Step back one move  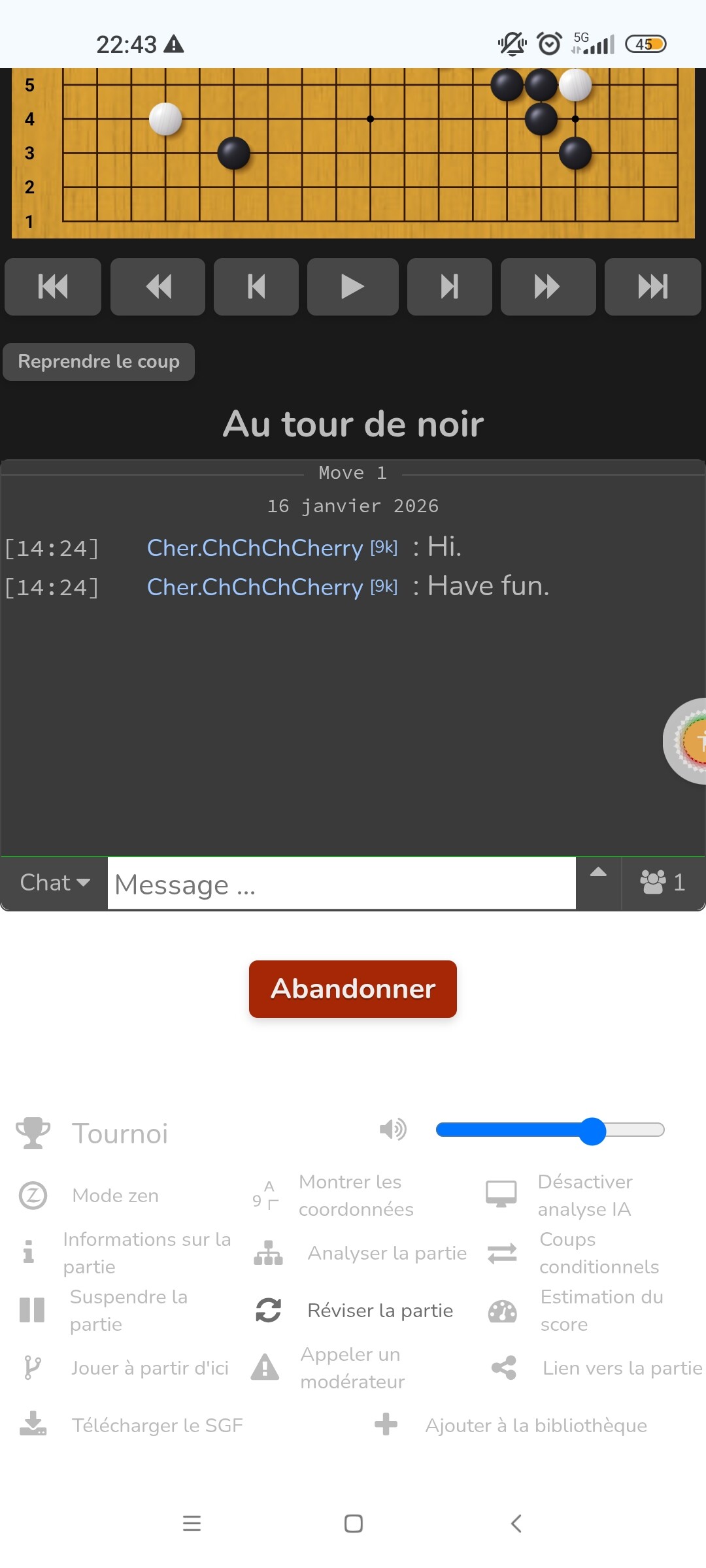(x=256, y=287)
